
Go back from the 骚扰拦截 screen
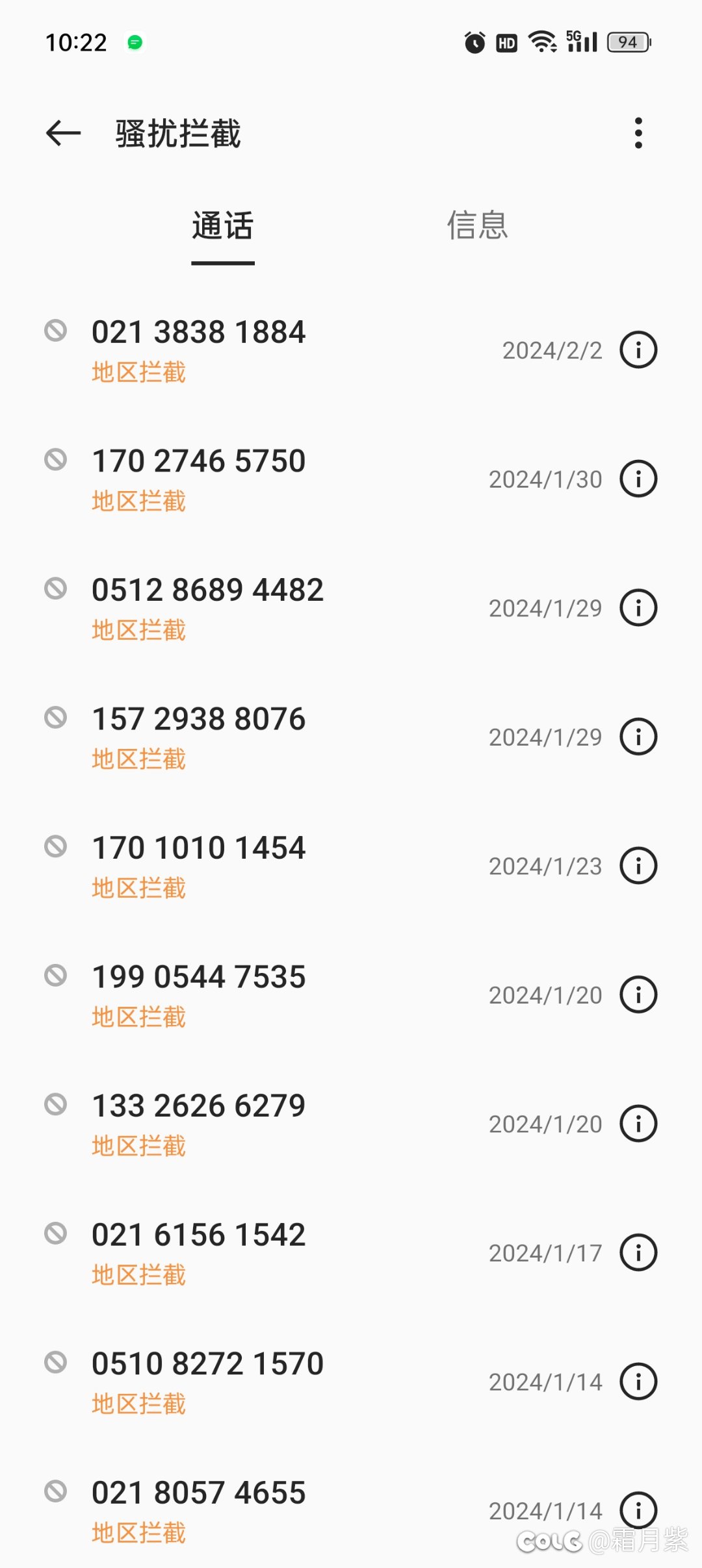pyautogui.click(x=64, y=133)
